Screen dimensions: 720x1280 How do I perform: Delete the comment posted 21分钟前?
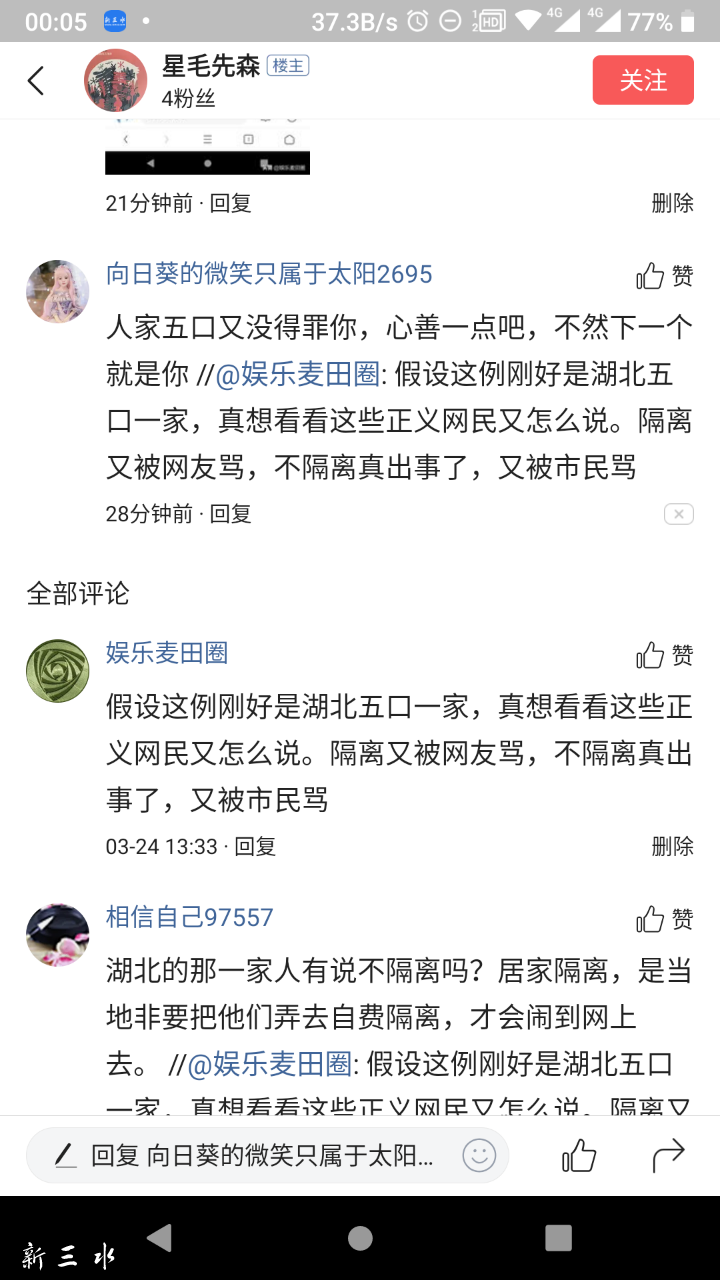coord(672,203)
